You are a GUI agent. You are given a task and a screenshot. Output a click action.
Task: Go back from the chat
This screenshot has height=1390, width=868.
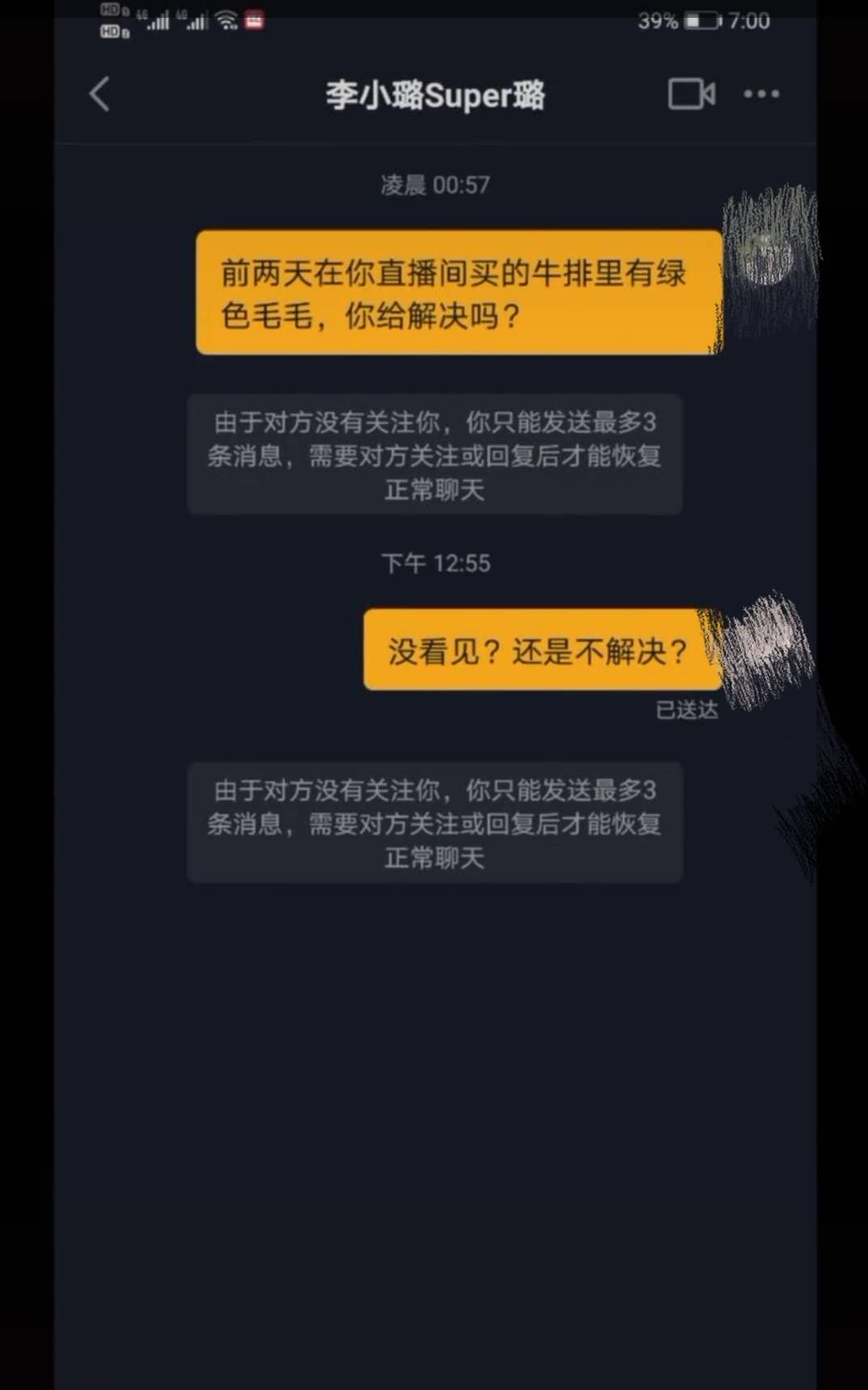pyautogui.click(x=100, y=94)
